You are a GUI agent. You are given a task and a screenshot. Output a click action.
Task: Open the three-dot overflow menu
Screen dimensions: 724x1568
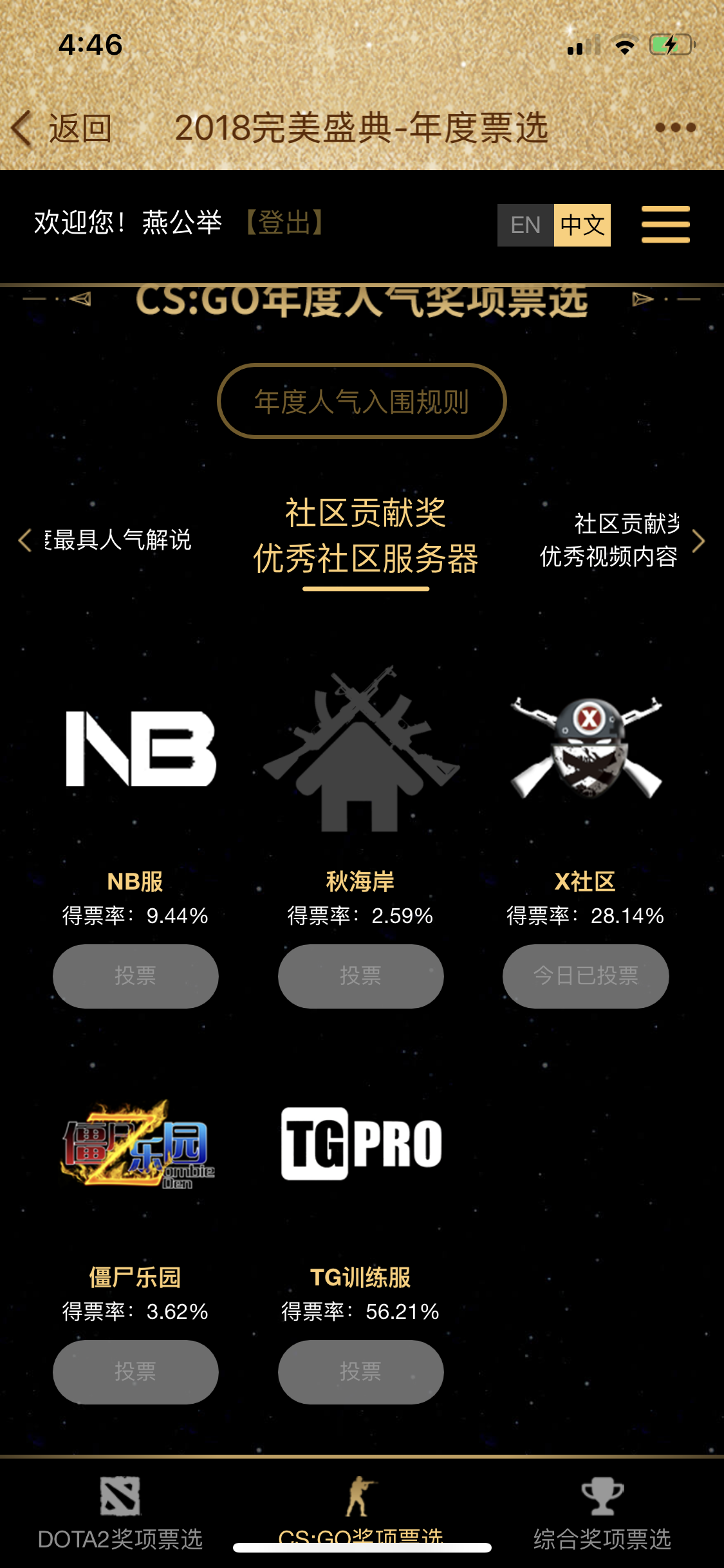point(675,128)
